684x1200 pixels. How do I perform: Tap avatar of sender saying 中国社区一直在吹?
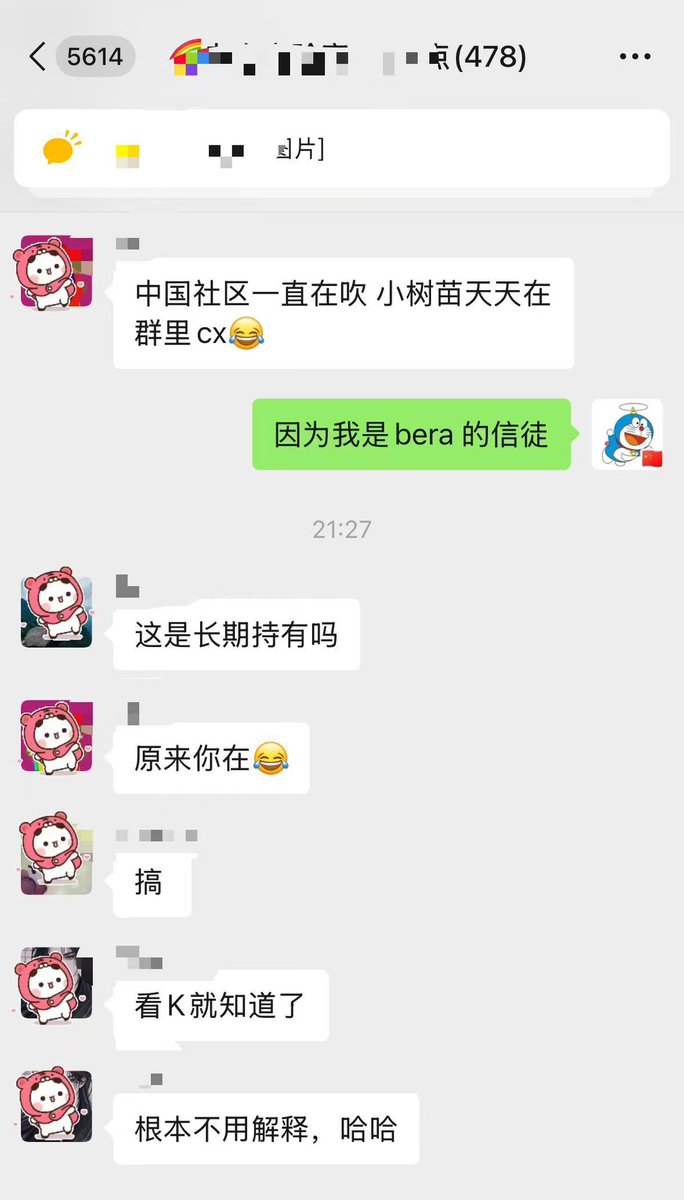coord(57,272)
